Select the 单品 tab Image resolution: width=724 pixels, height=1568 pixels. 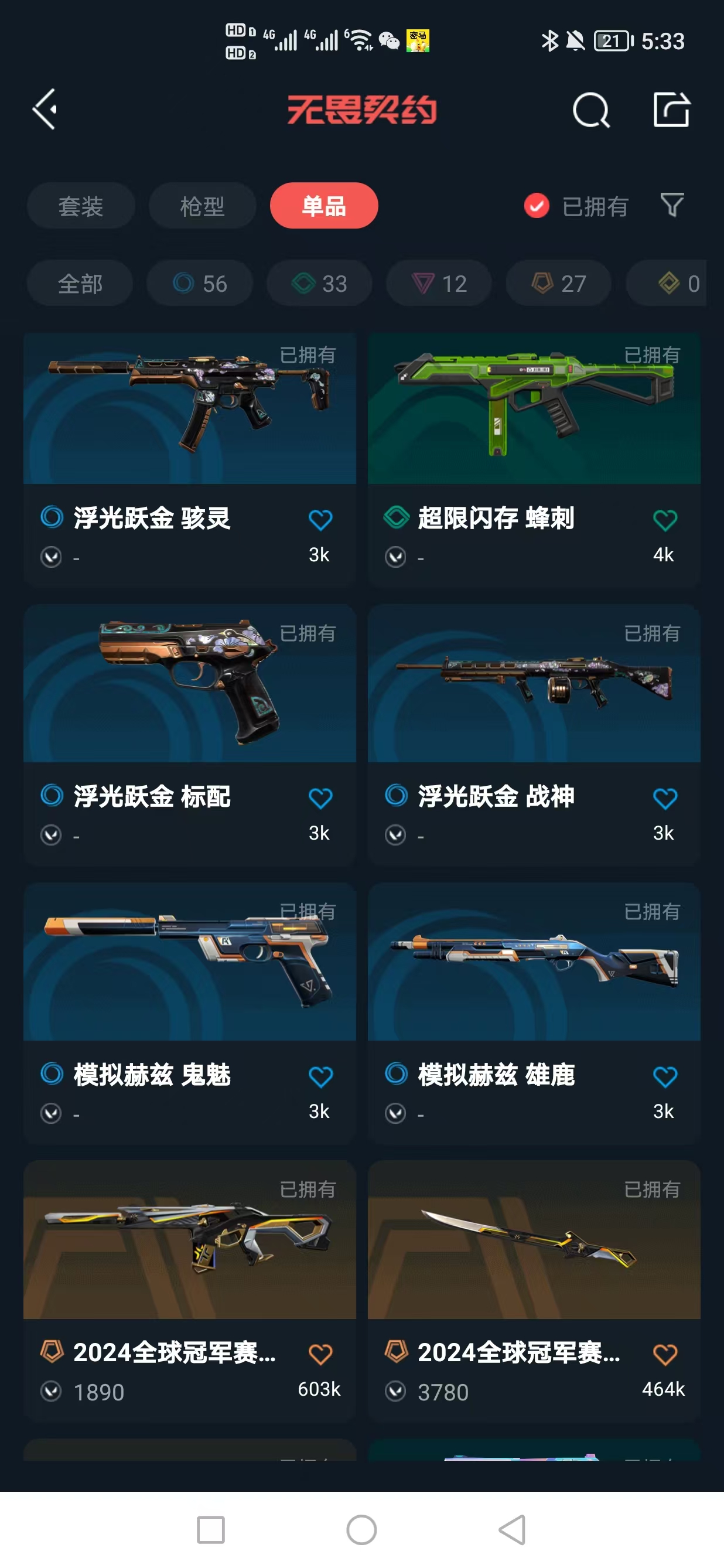tap(324, 206)
